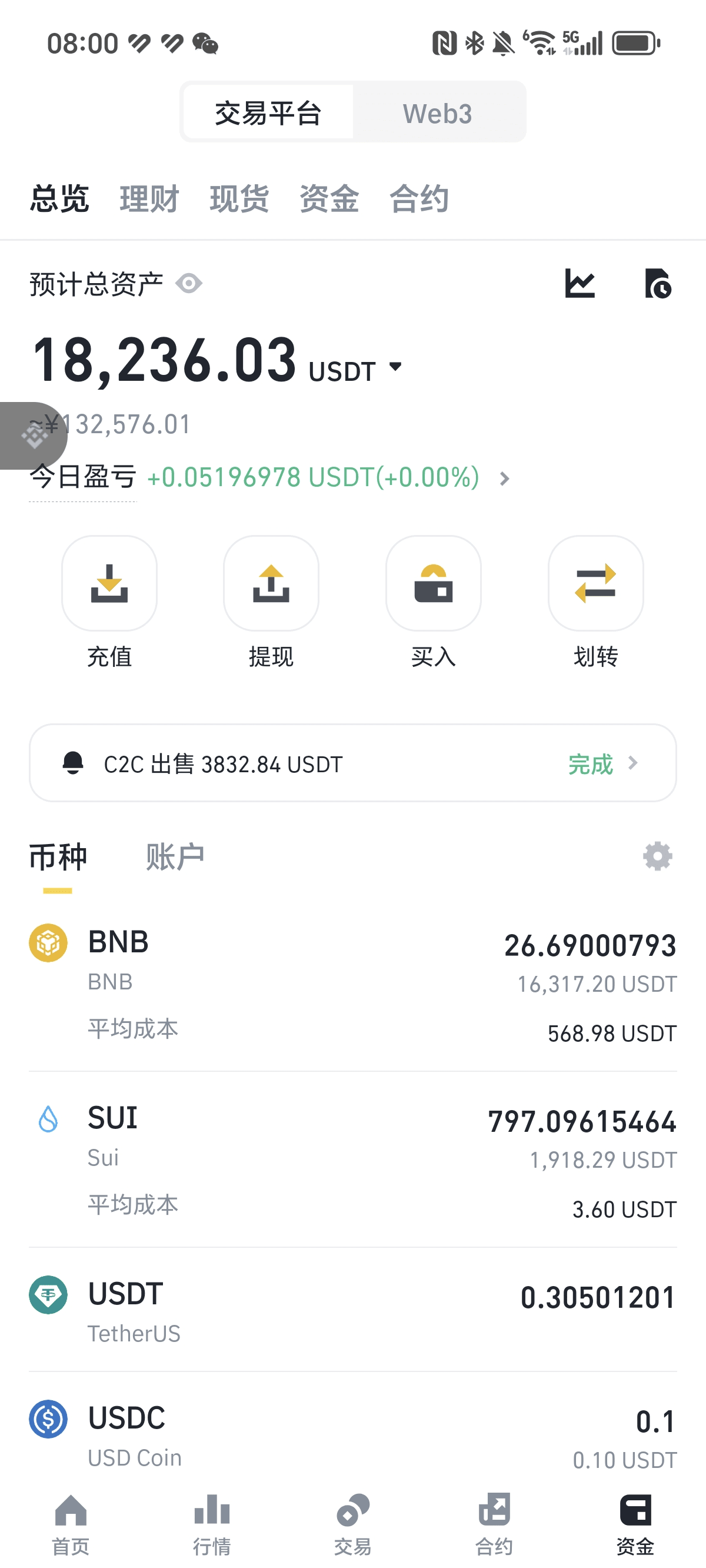Expand the USDT currency dropdown
This screenshot has height=1568, width=706.
click(x=395, y=367)
